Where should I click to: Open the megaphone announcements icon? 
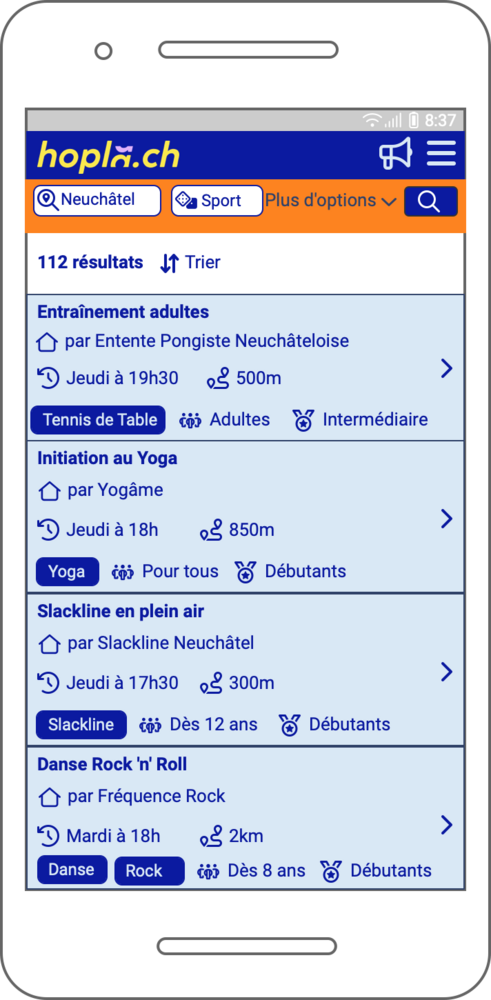point(395,154)
